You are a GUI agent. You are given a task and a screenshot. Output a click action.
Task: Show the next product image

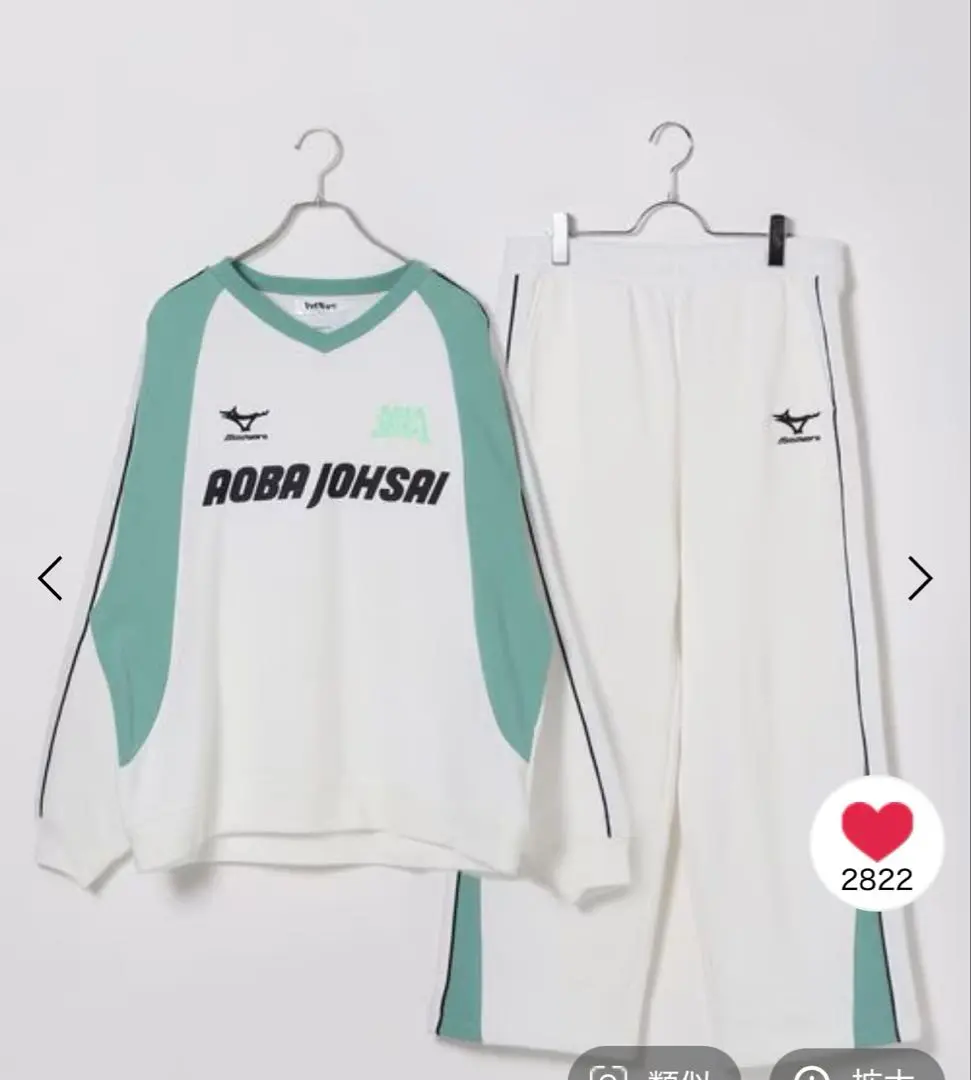coord(919,578)
